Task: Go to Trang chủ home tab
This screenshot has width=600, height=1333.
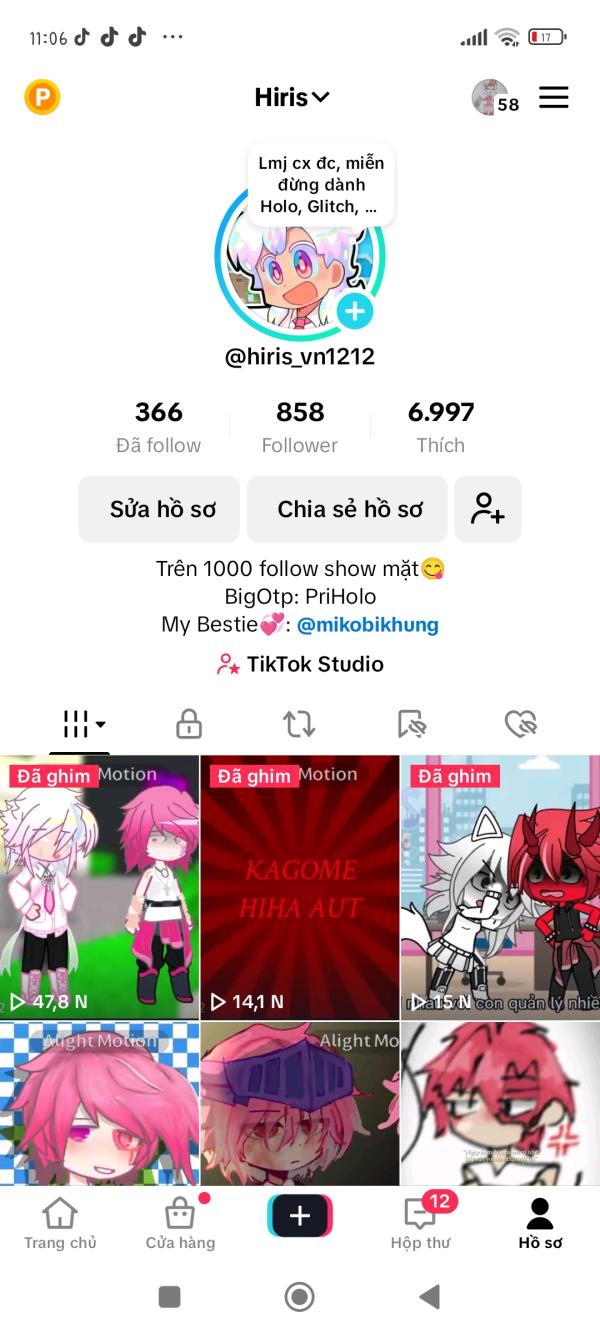Action: (x=60, y=1224)
